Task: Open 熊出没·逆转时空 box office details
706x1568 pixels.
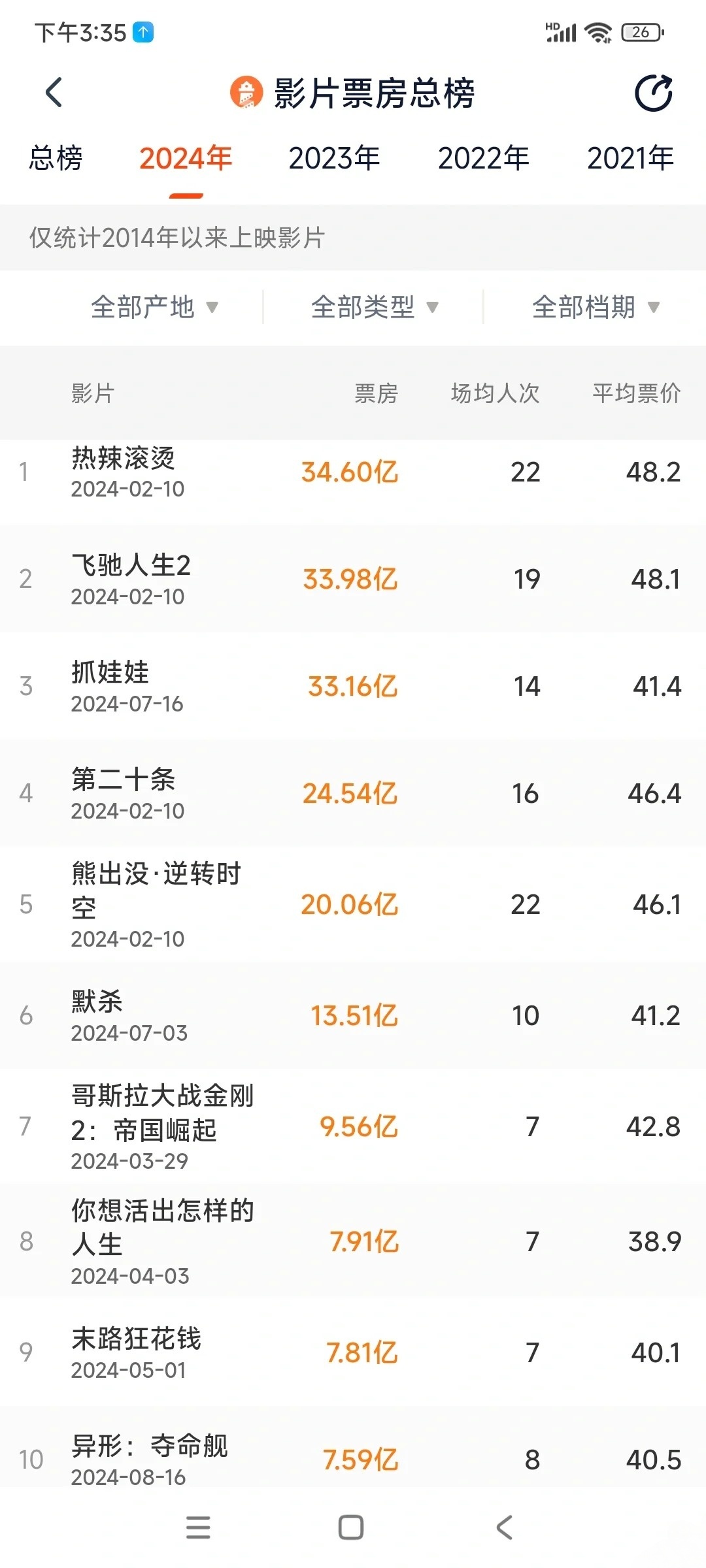Action: (353, 904)
